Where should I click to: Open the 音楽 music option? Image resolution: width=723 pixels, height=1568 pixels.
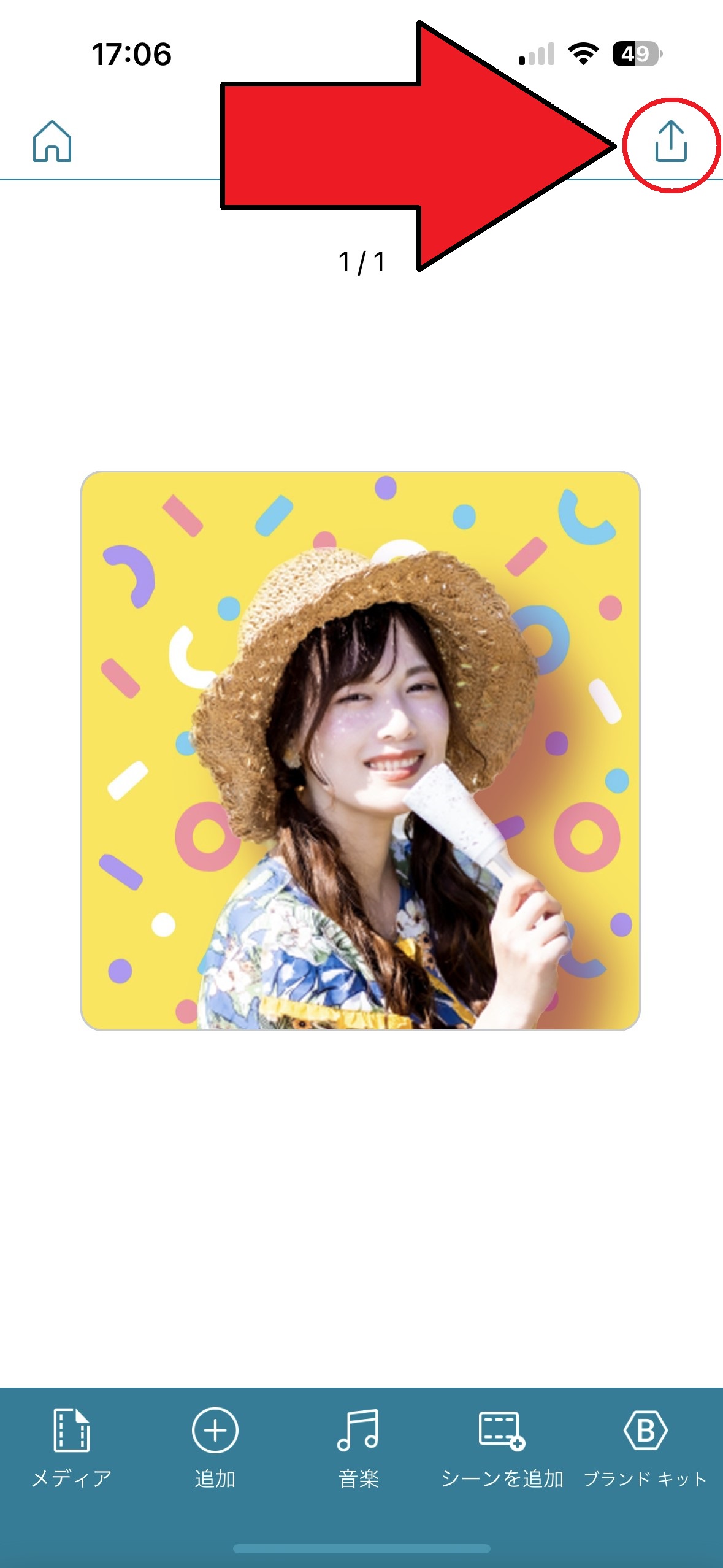[x=359, y=1448]
